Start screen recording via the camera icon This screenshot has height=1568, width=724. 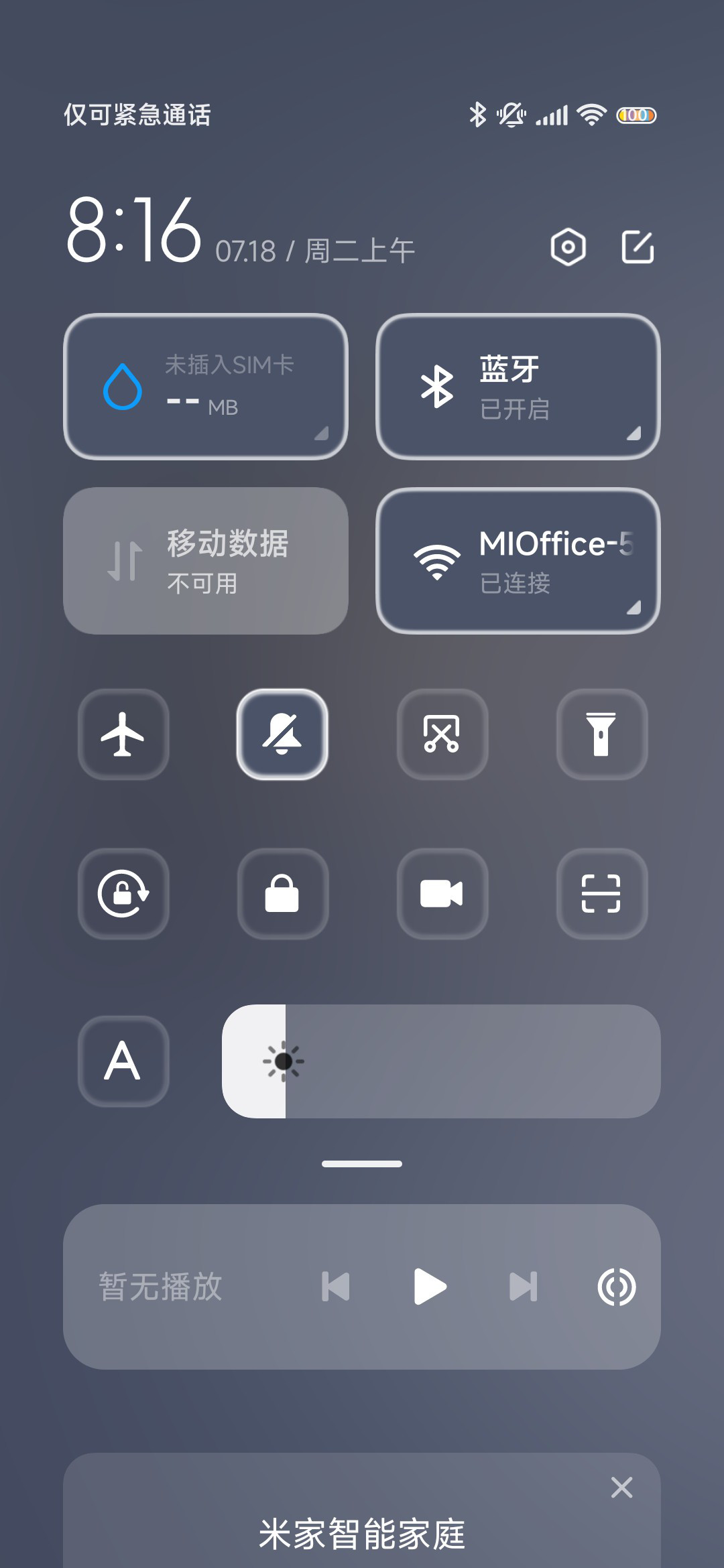[442, 893]
